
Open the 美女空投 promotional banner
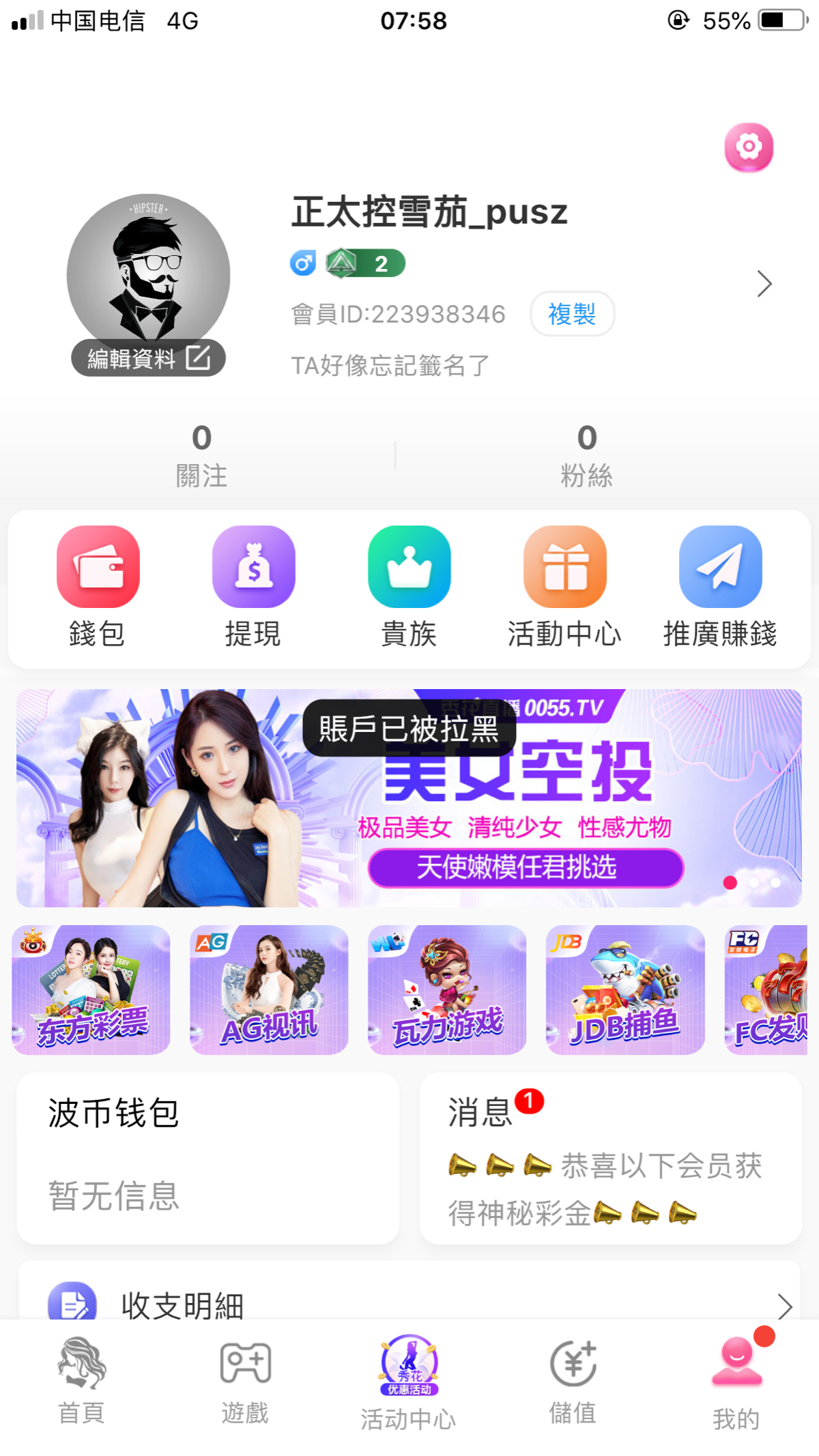(409, 798)
